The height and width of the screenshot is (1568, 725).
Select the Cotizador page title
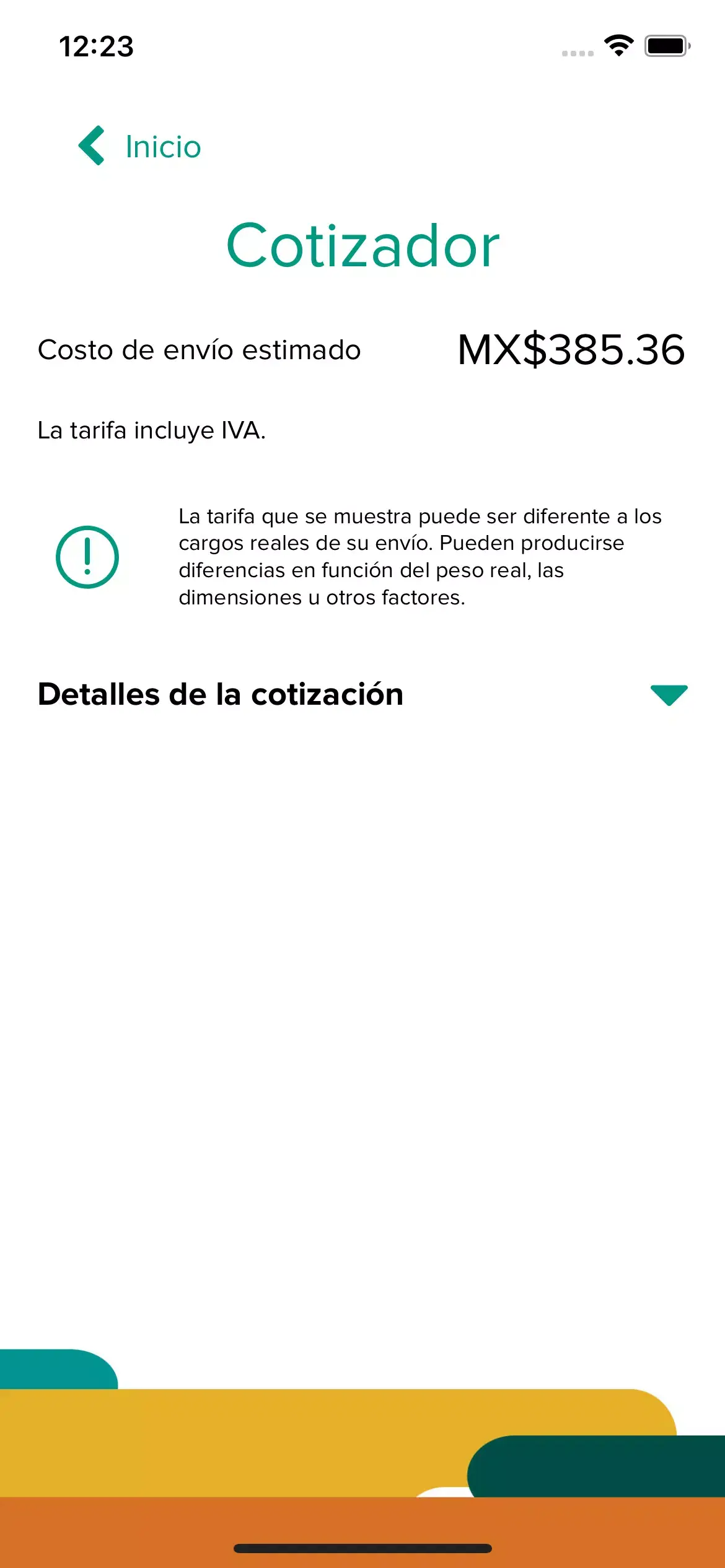click(x=362, y=246)
